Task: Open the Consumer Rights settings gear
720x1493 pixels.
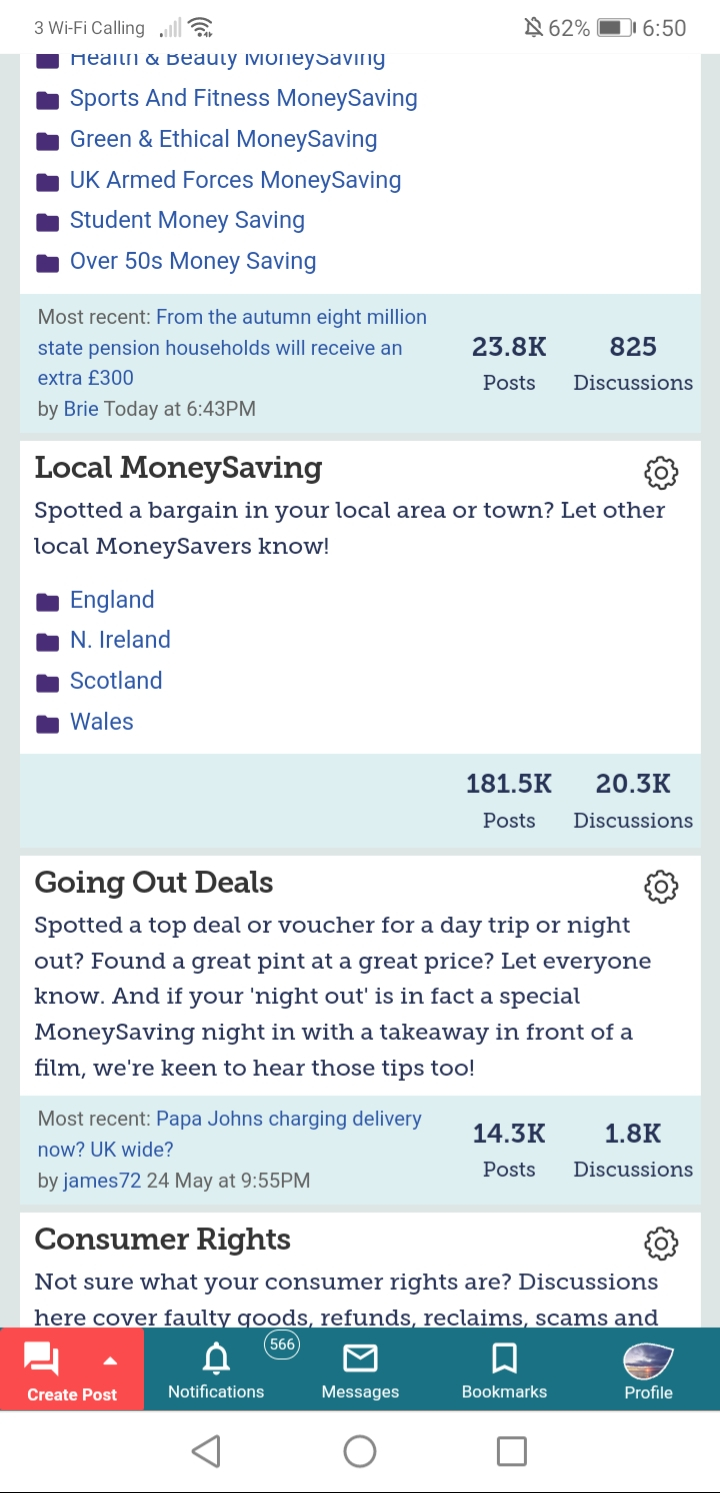Action: (x=661, y=1243)
